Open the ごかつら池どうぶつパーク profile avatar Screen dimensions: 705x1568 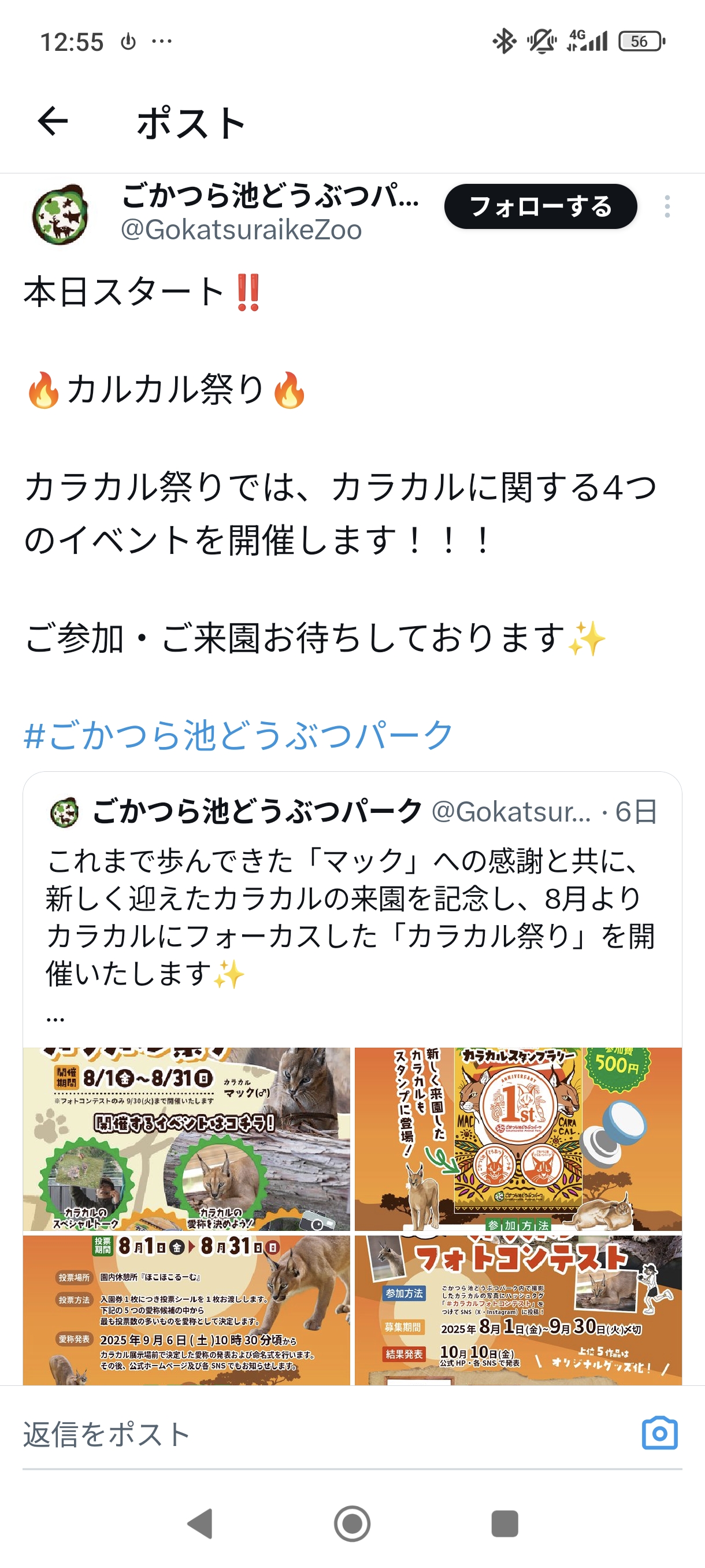pyautogui.click(x=60, y=214)
